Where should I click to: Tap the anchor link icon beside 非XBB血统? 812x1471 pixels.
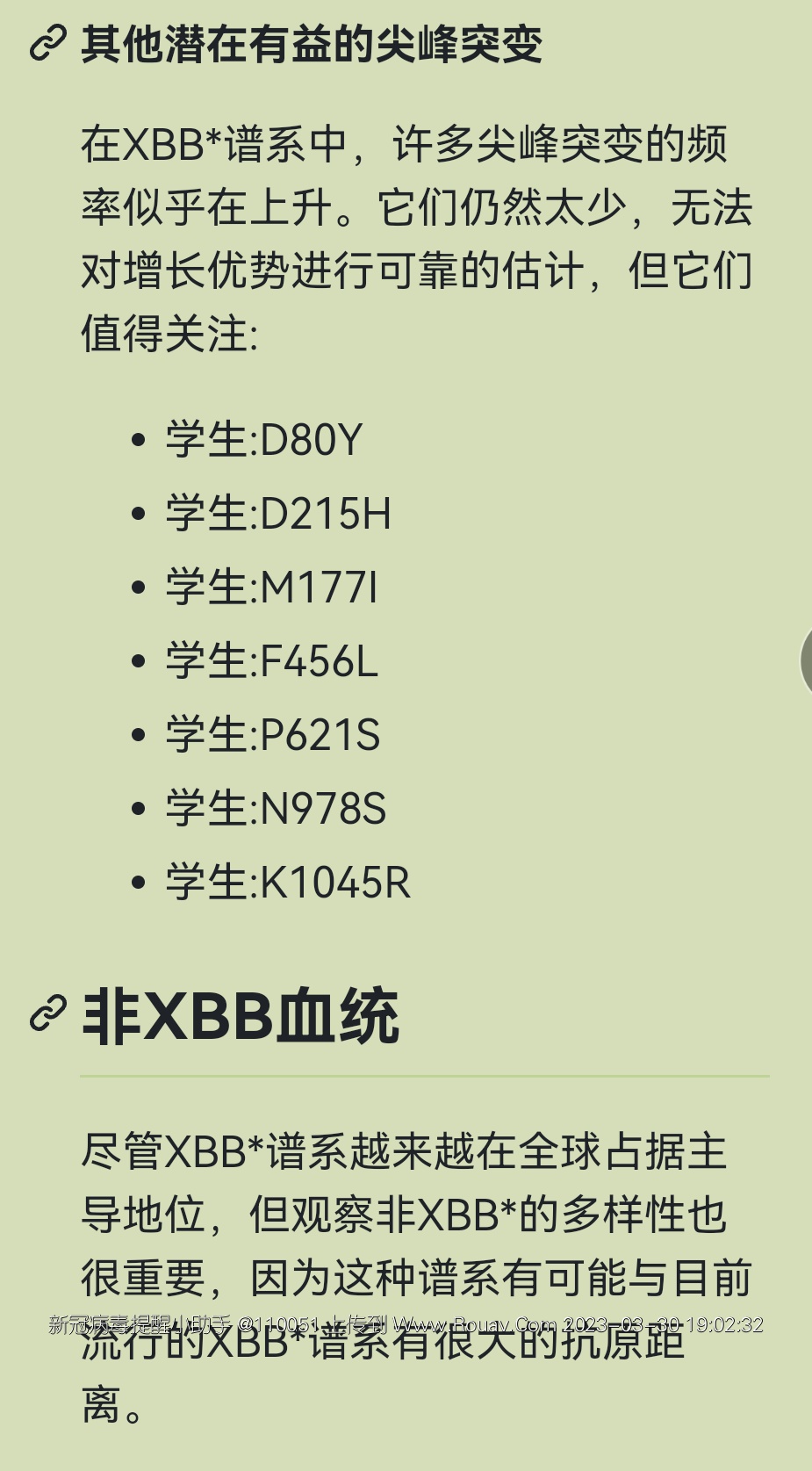tap(47, 1013)
